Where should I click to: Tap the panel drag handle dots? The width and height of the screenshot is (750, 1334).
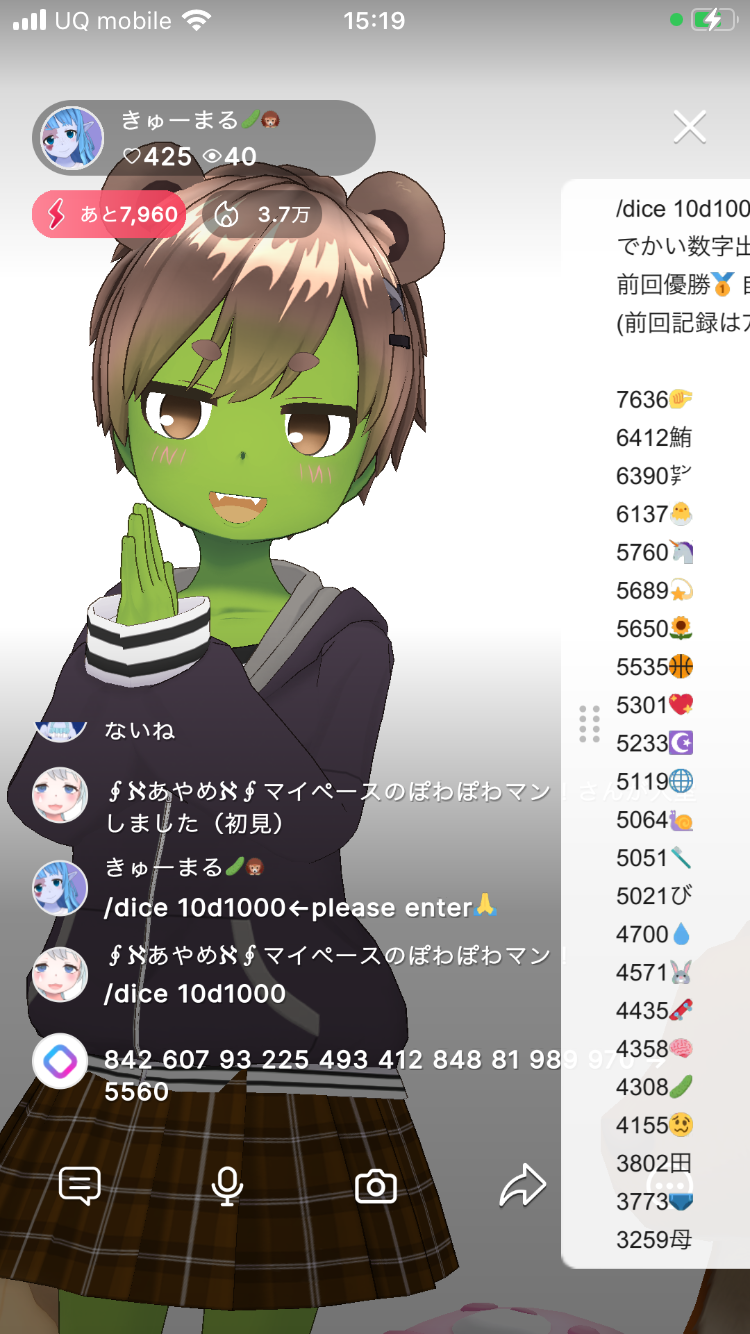tap(589, 723)
